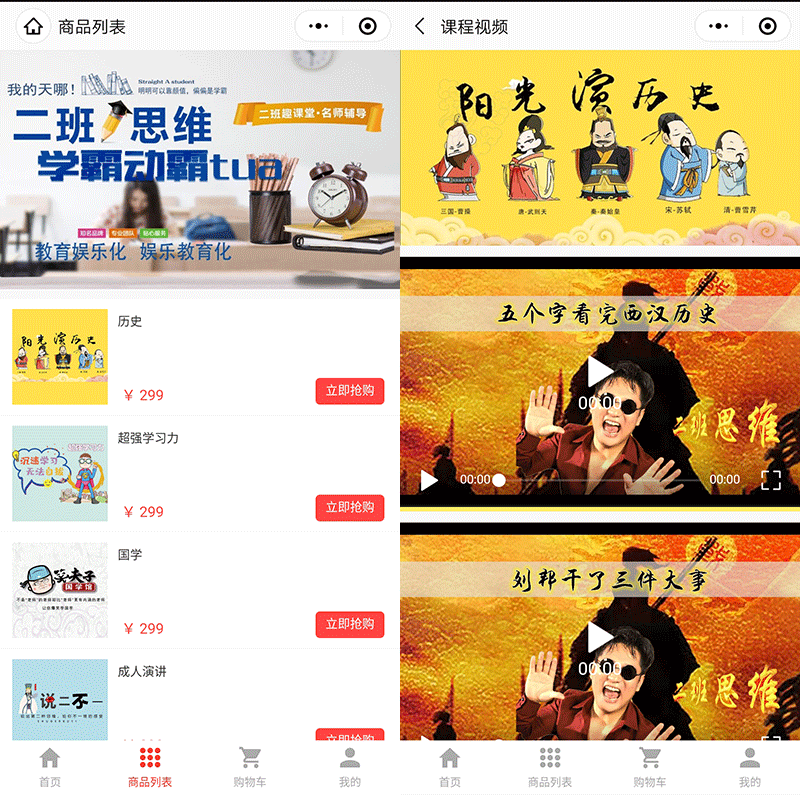Tap 立即抢购 for 超强学习力 course
800x795 pixels.
pyautogui.click(x=349, y=507)
